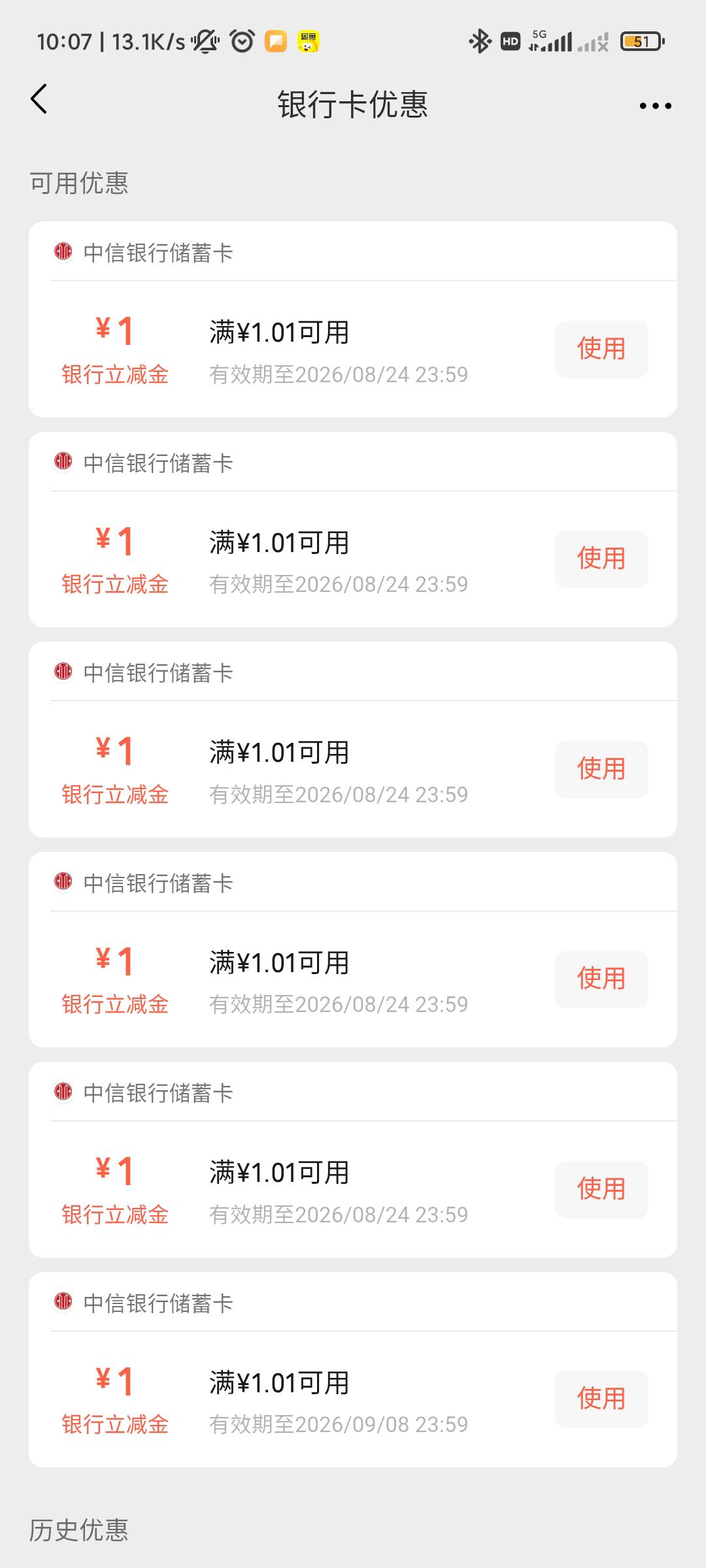Go back from the 银行卡优惠 page
Image resolution: width=706 pixels, height=1568 pixels.
tap(39, 99)
